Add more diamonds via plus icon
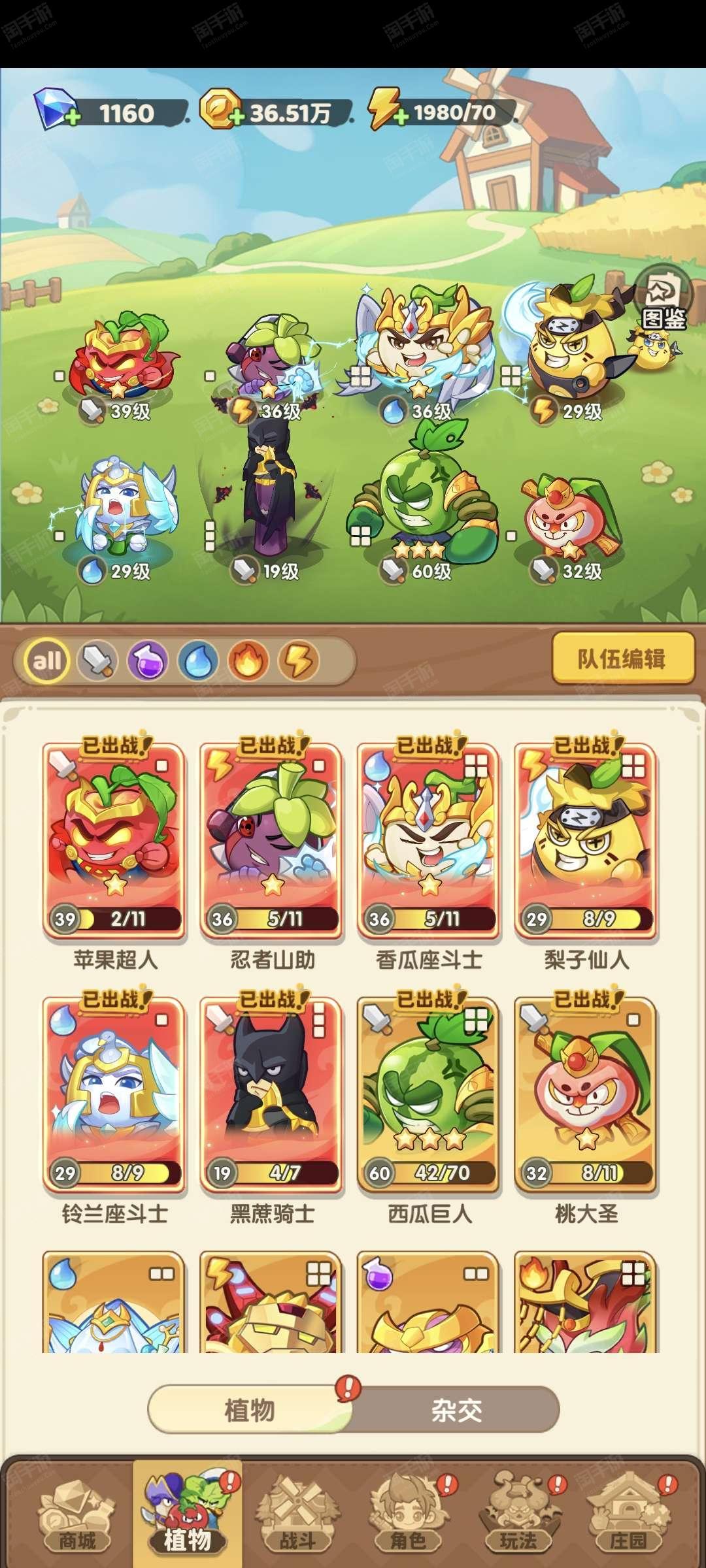Screen dimensions: 706x1568 coord(72,118)
